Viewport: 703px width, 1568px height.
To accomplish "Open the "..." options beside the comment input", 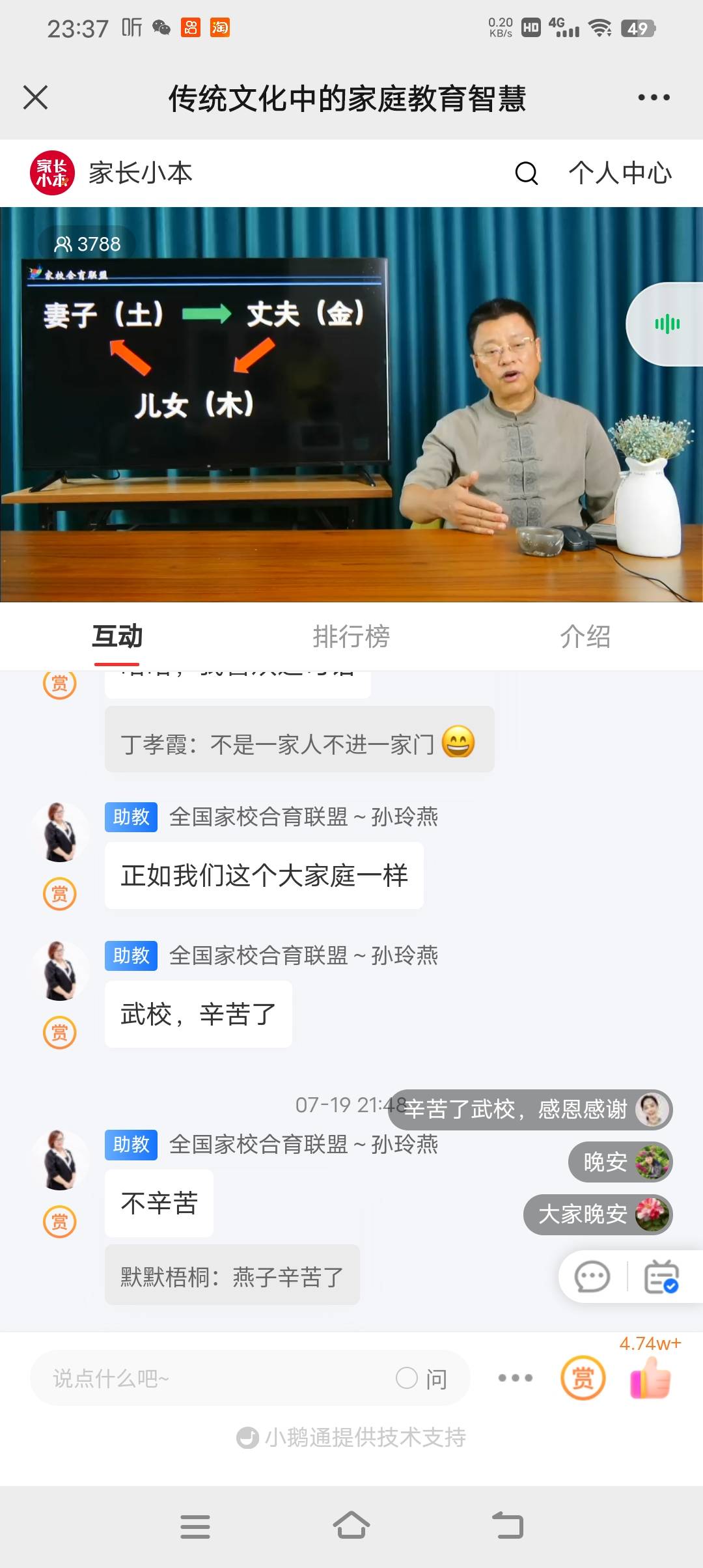I will pos(514,1379).
